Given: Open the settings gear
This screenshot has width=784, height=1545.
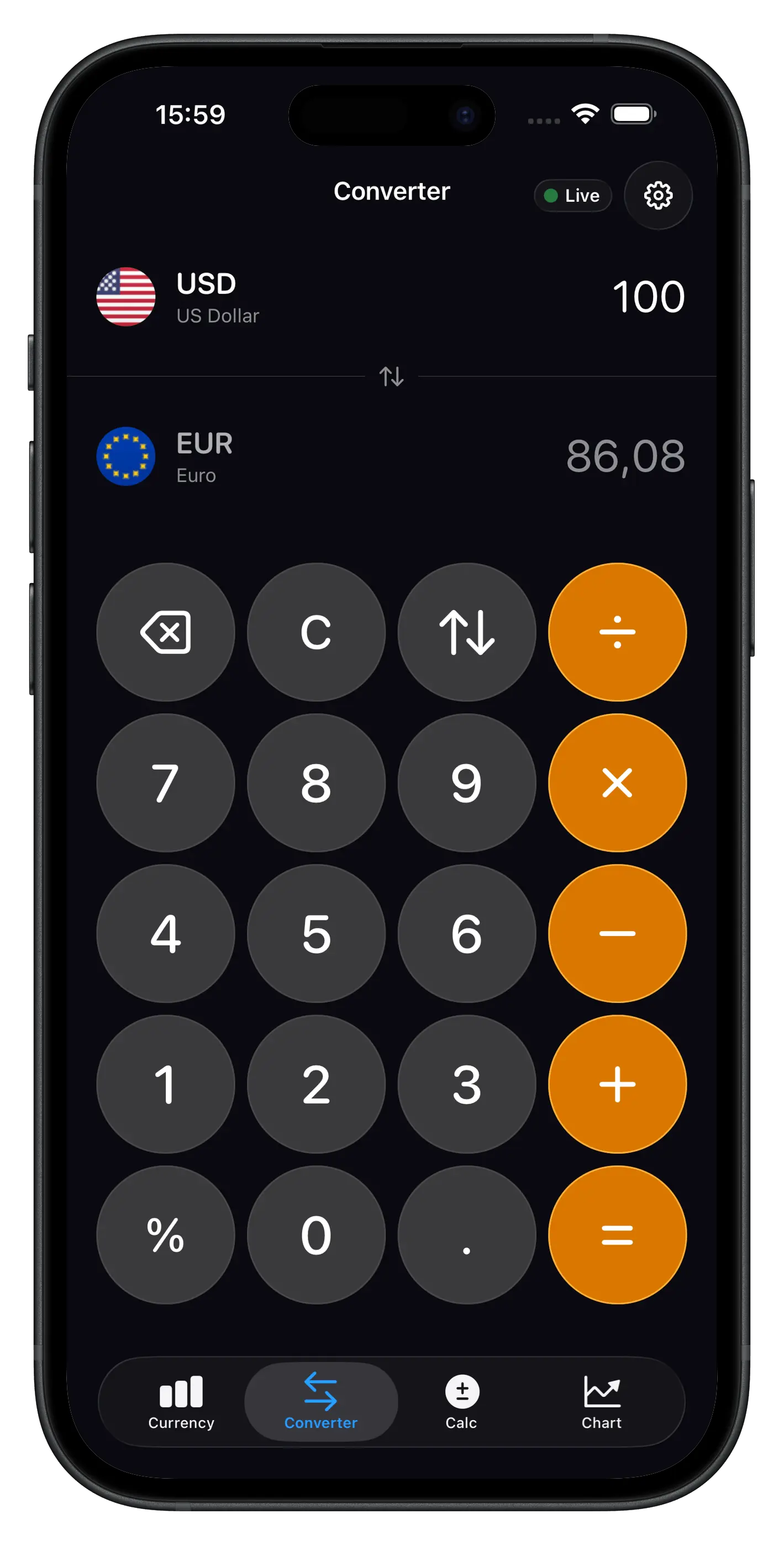Looking at the screenshot, I should click(x=658, y=195).
